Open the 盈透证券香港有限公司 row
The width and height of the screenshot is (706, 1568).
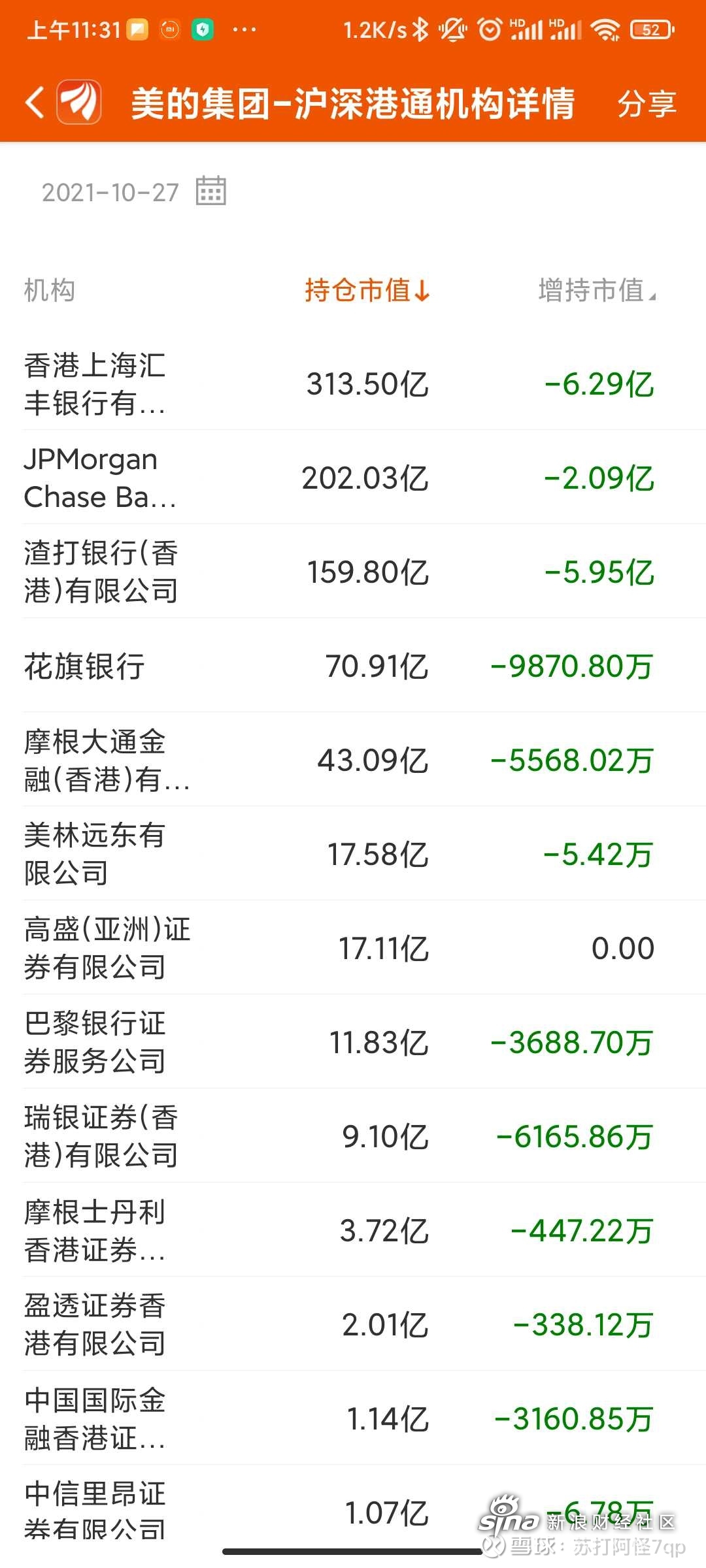tap(353, 1324)
